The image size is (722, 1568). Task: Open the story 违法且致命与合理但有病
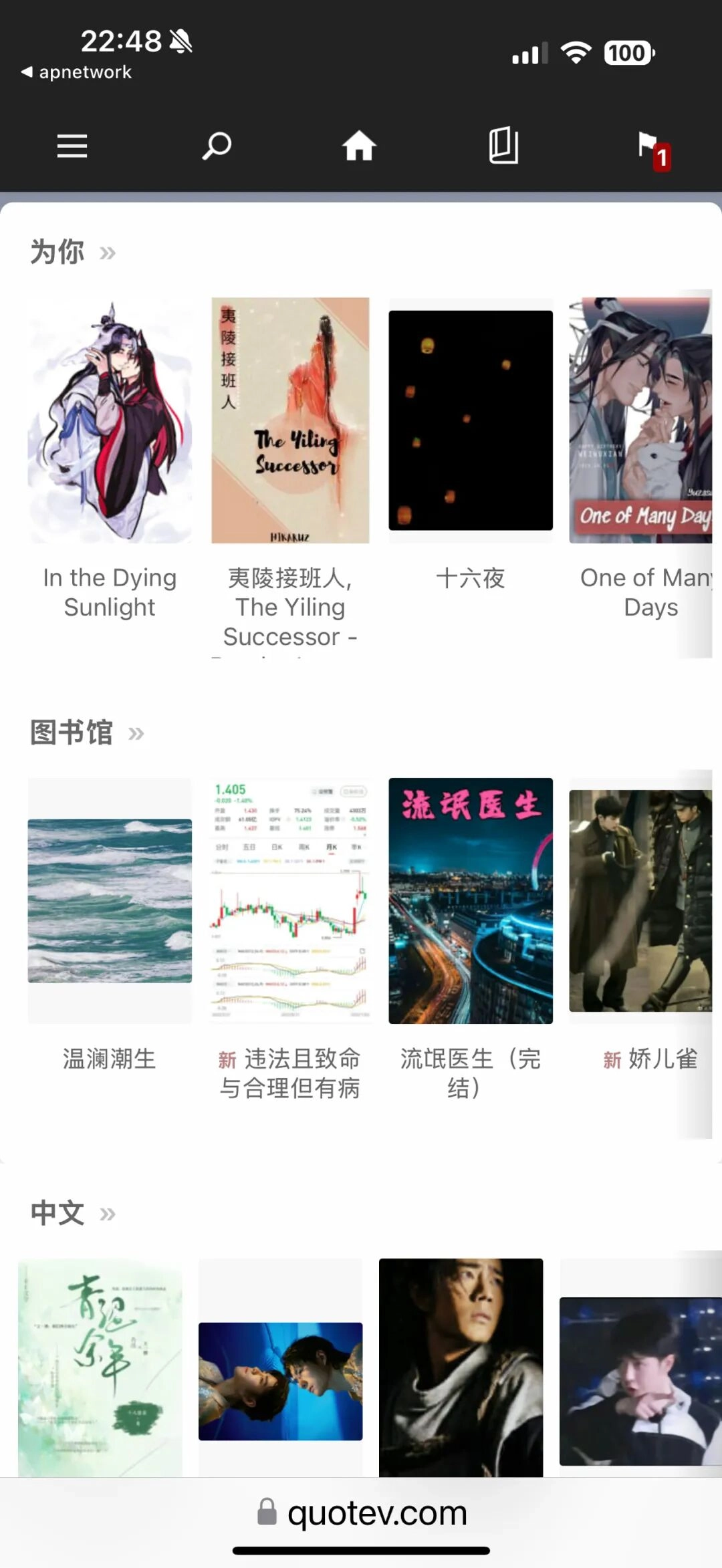click(x=290, y=901)
